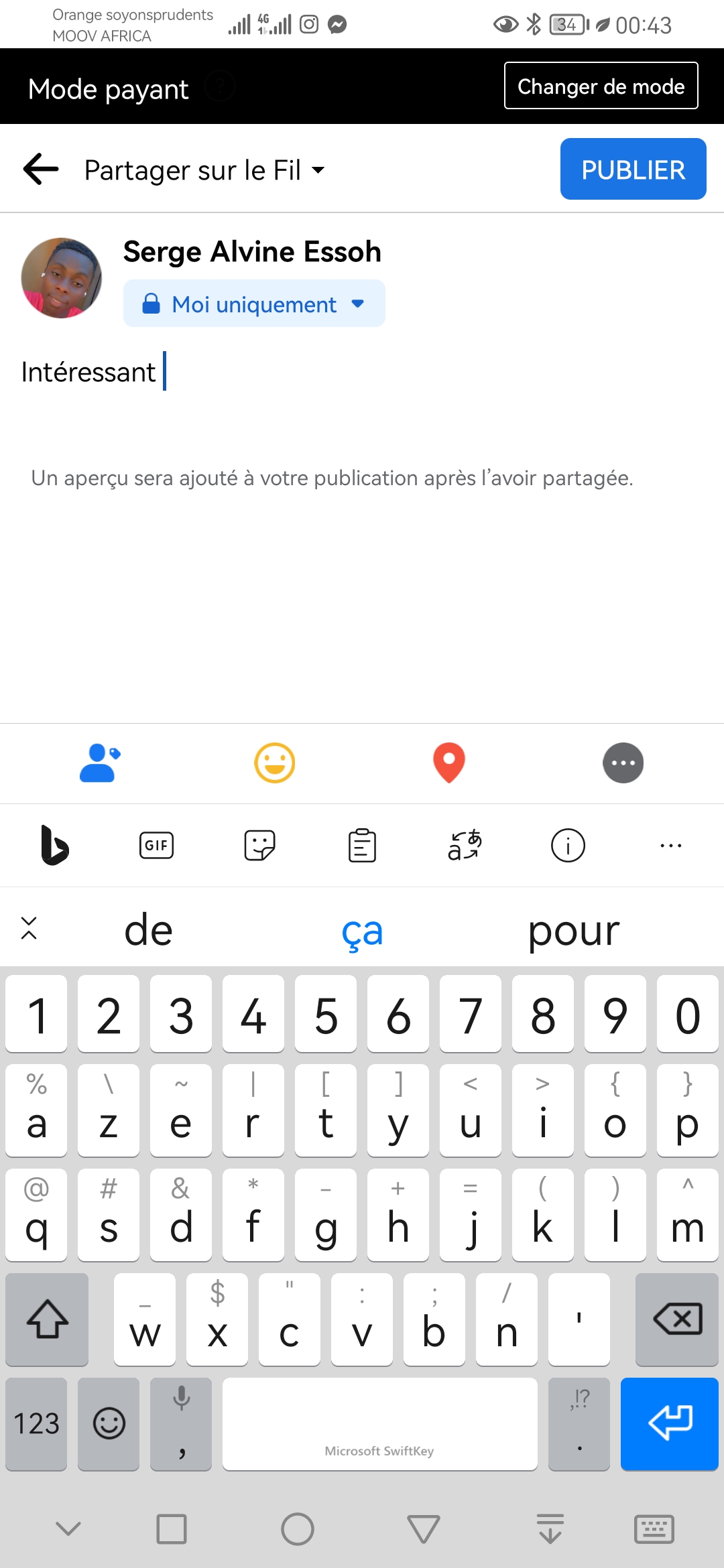Tap the PUBLIER button to post
Viewport: 724px width, 1568px height.
coord(633,170)
